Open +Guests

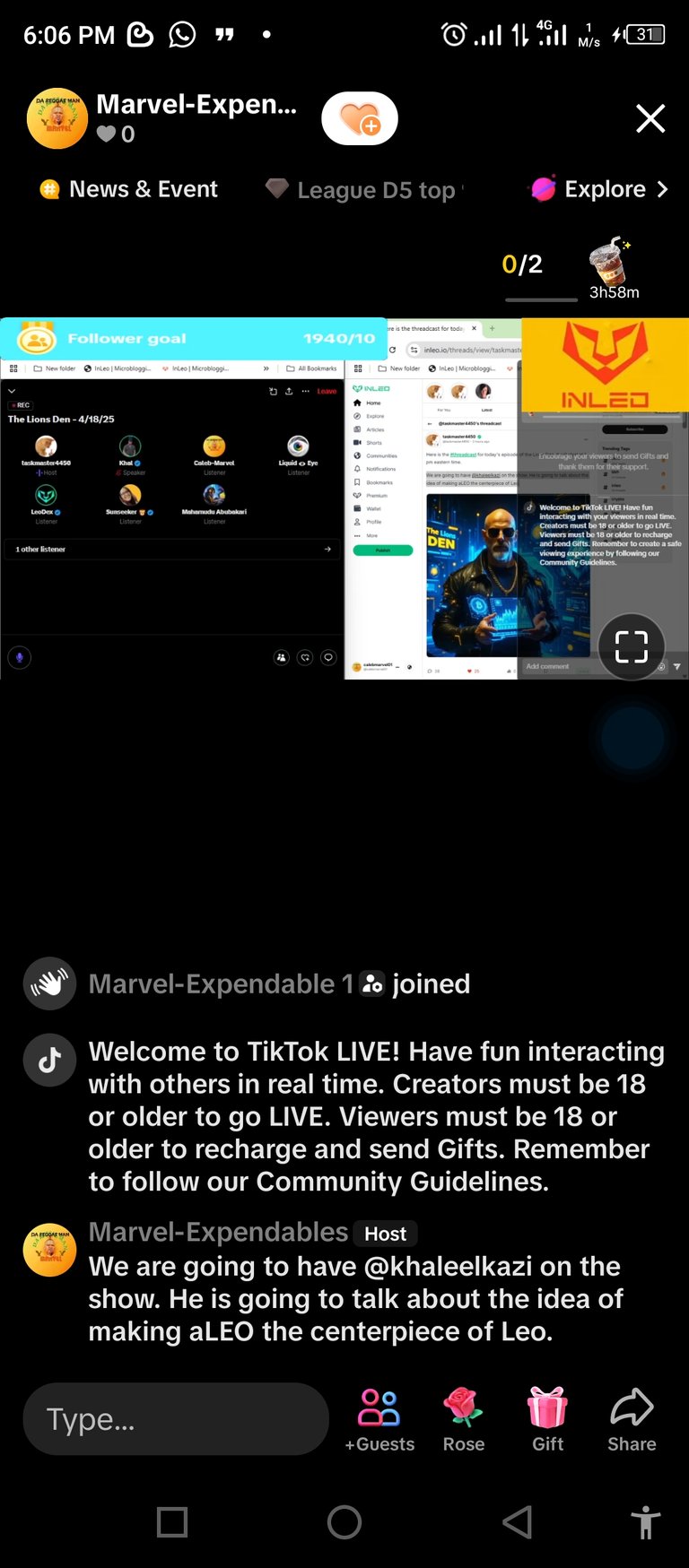pyautogui.click(x=379, y=1420)
